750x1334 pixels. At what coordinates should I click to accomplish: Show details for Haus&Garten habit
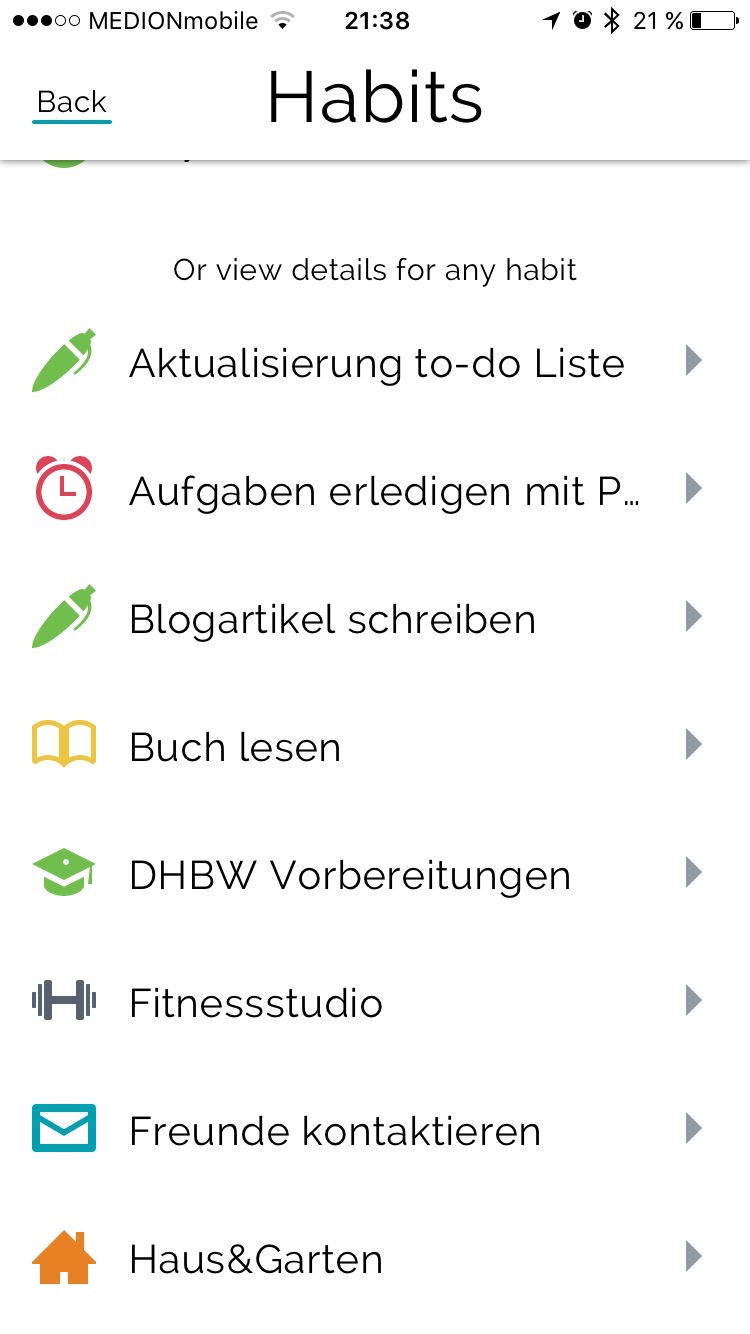click(x=375, y=1258)
